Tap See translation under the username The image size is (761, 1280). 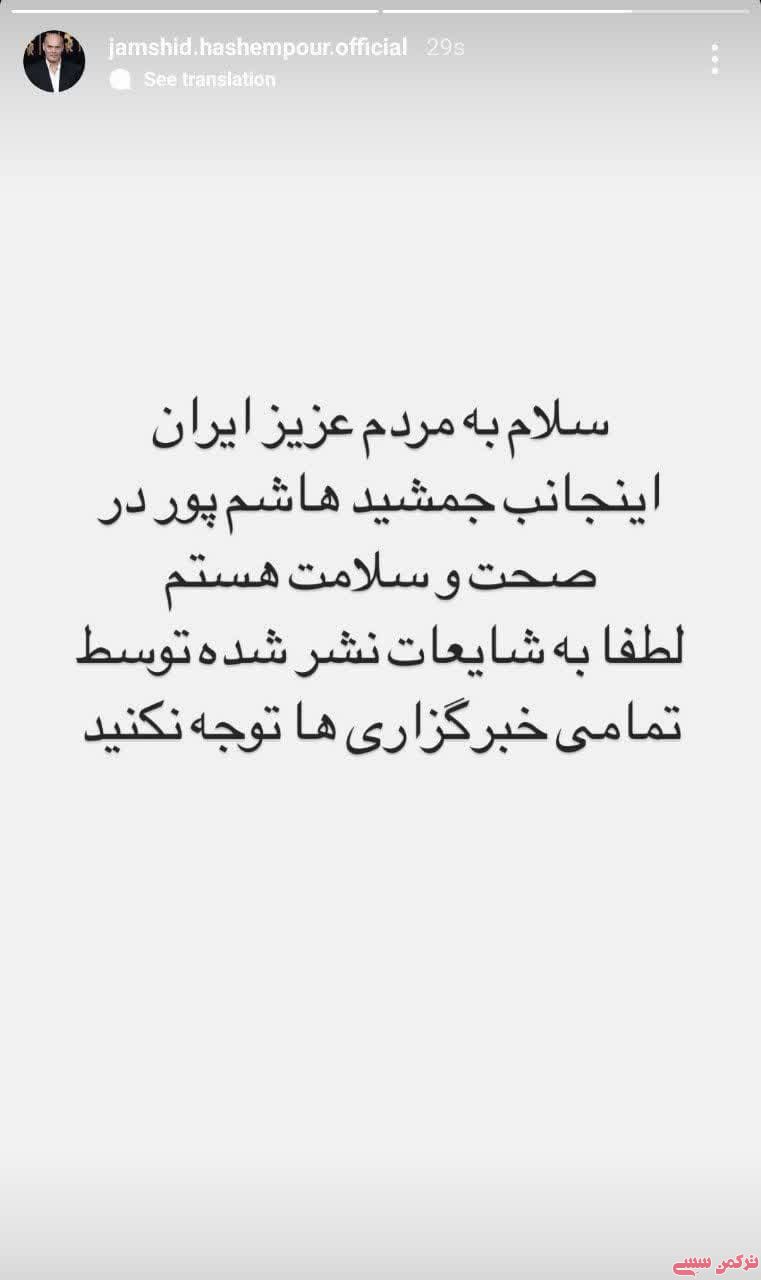coord(208,80)
